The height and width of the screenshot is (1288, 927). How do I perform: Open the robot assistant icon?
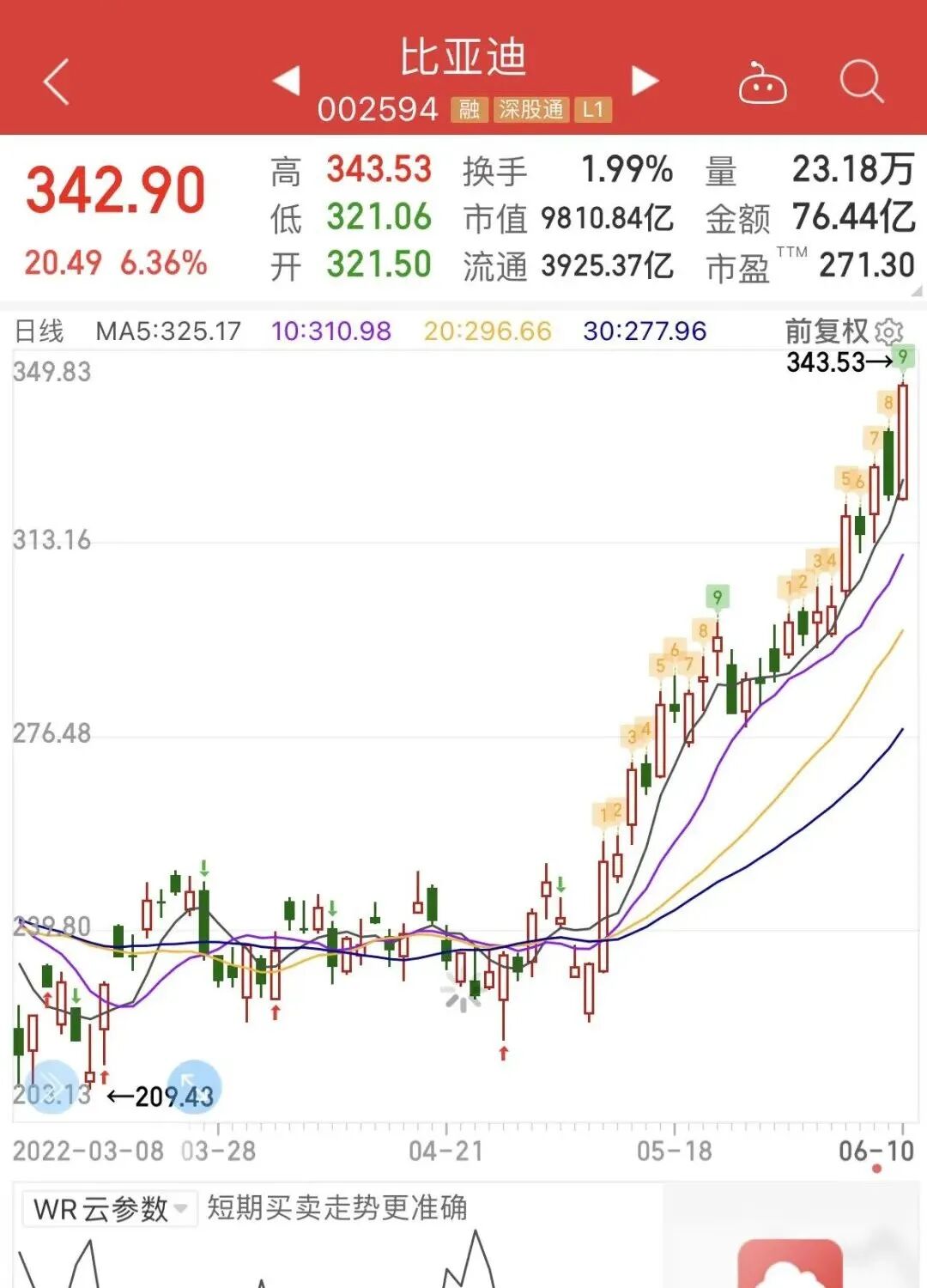(762, 84)
